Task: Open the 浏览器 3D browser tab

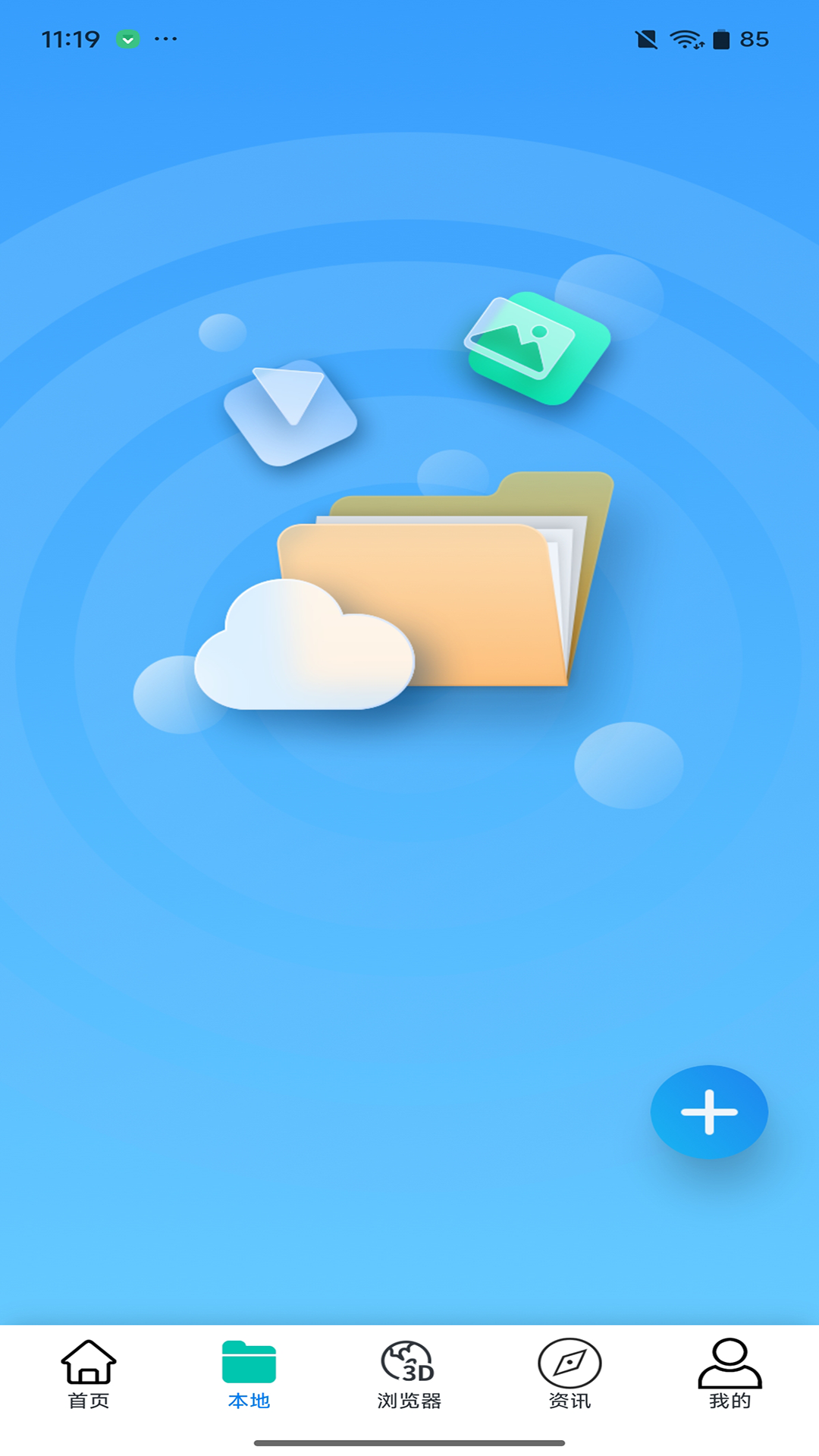Action: pyautogui.click(x=409, y=1374)
